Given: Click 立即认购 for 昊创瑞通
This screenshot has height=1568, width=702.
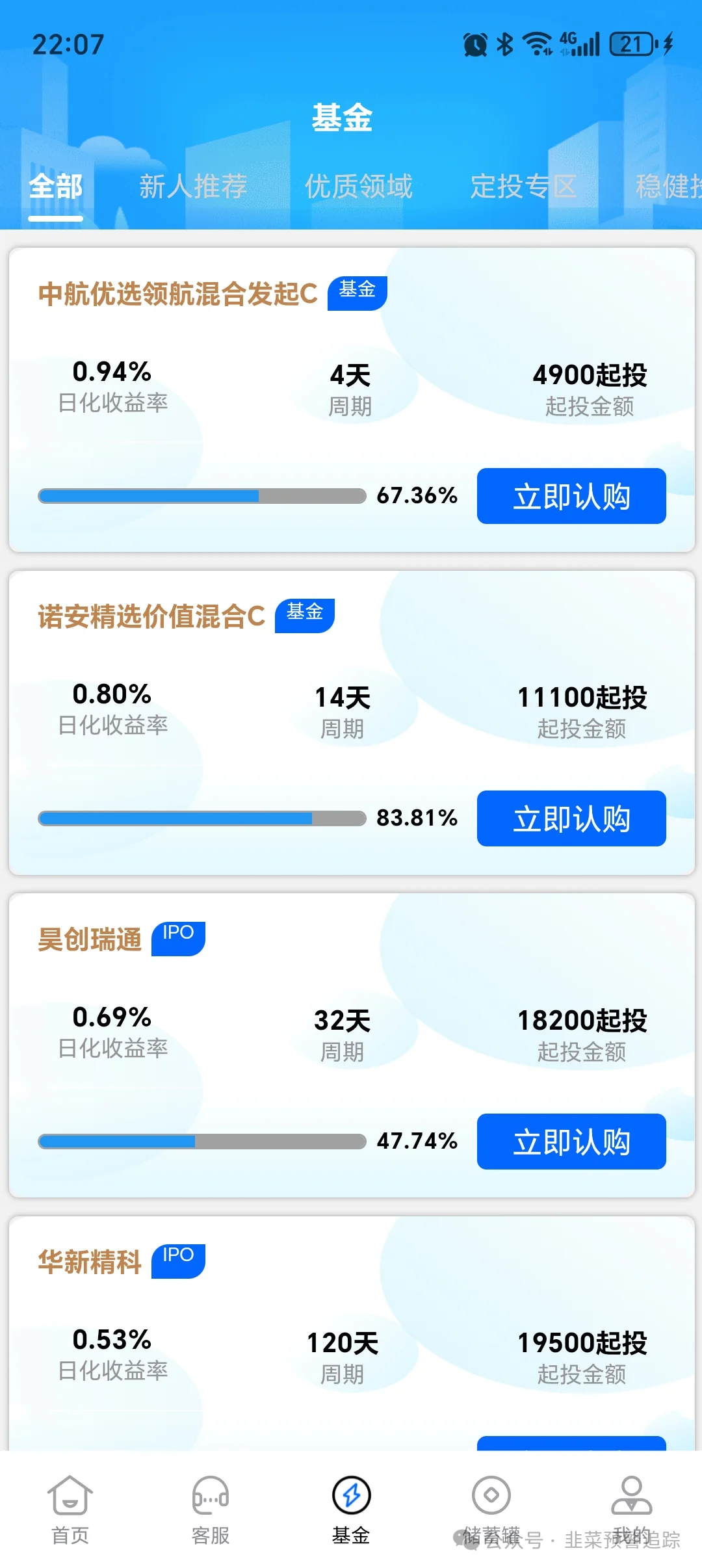Looking at the screenshot, I should point(571,1142).
